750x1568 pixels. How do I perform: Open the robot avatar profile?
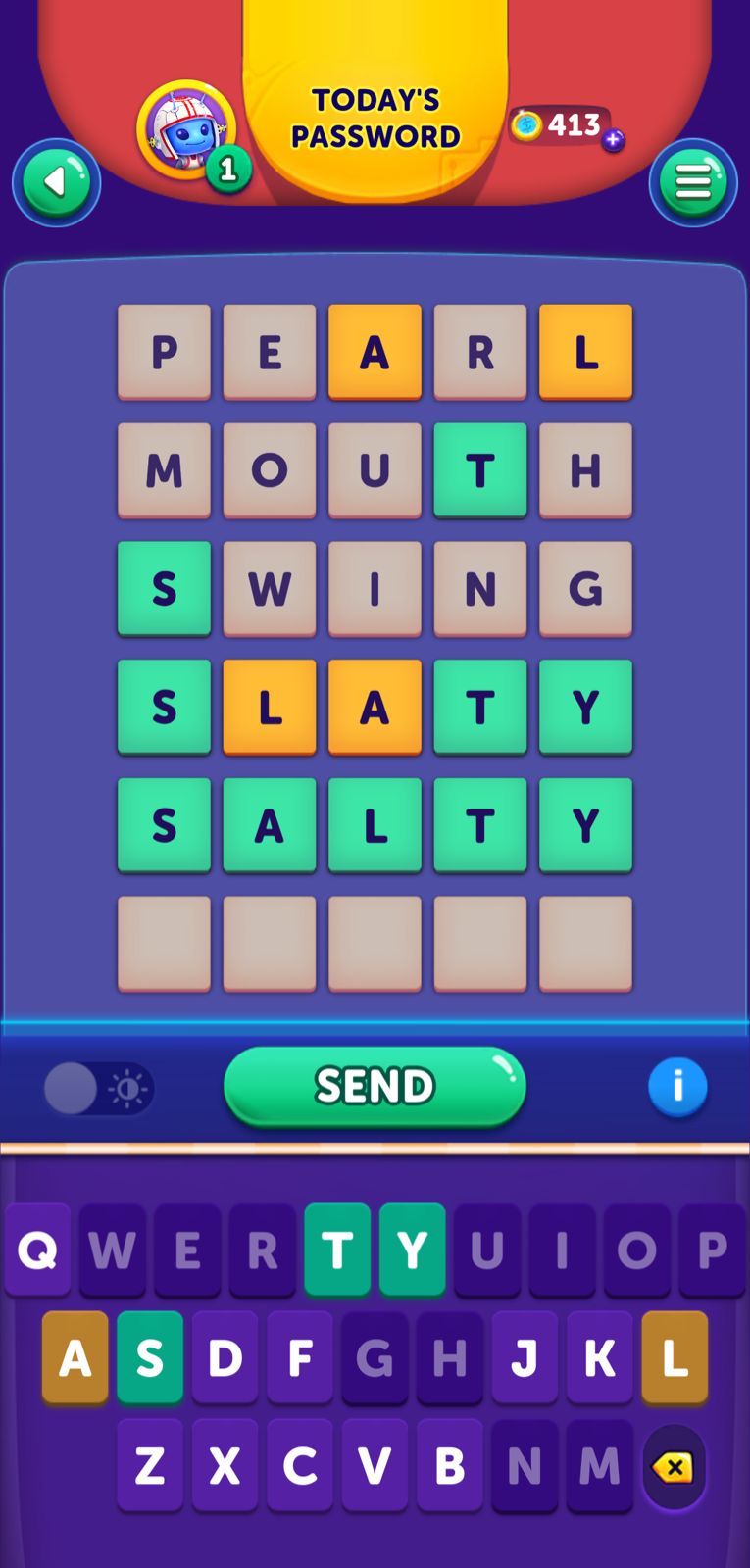(x=185, y=129)
